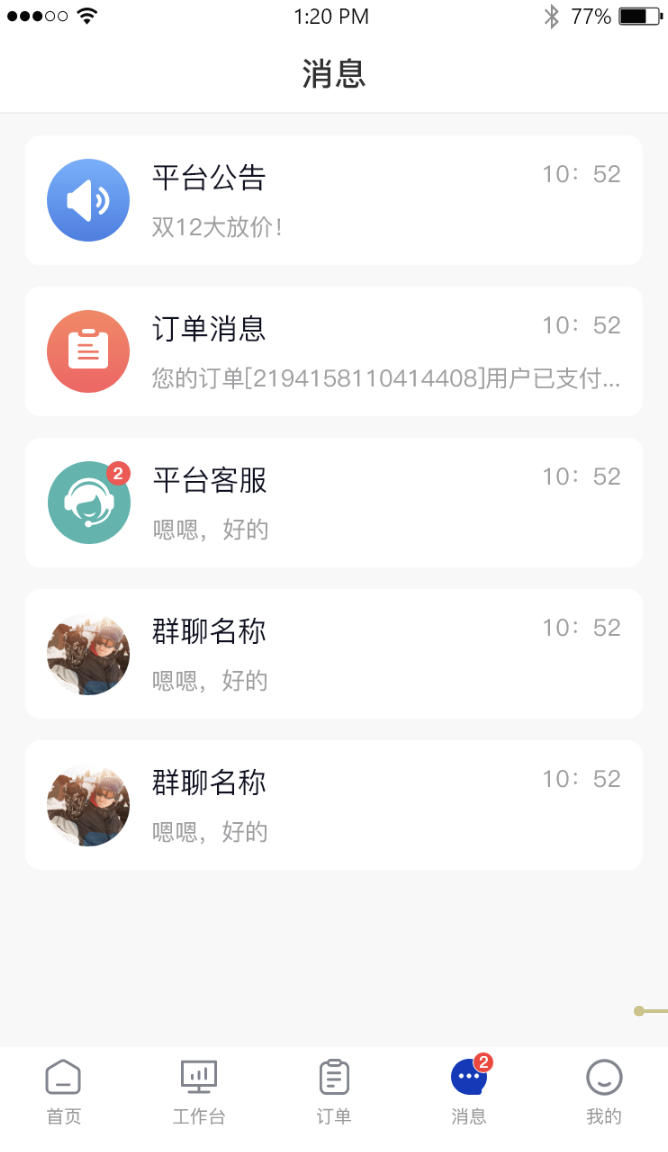Open the 订单消息 order message thread
Screen dimensions: 668x1152
(x=333, y=351)
